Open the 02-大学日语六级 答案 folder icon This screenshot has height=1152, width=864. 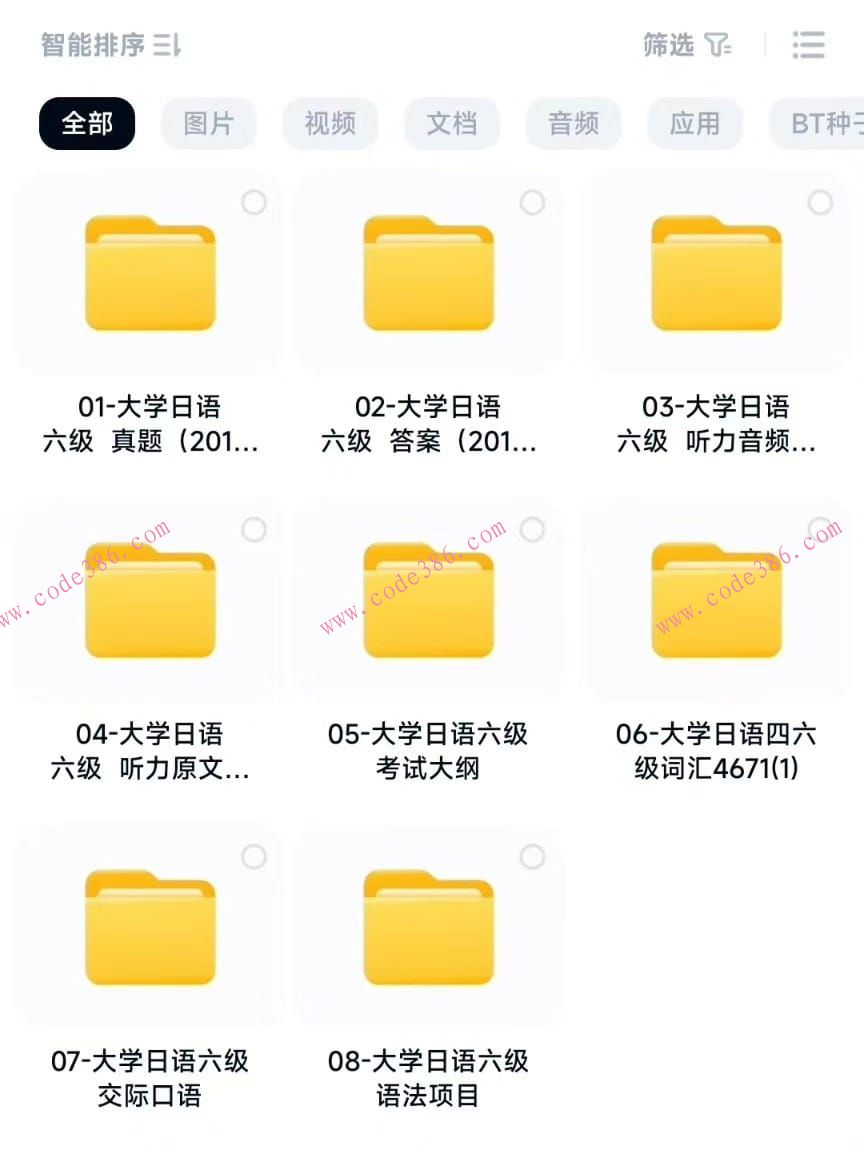(427, 277)
